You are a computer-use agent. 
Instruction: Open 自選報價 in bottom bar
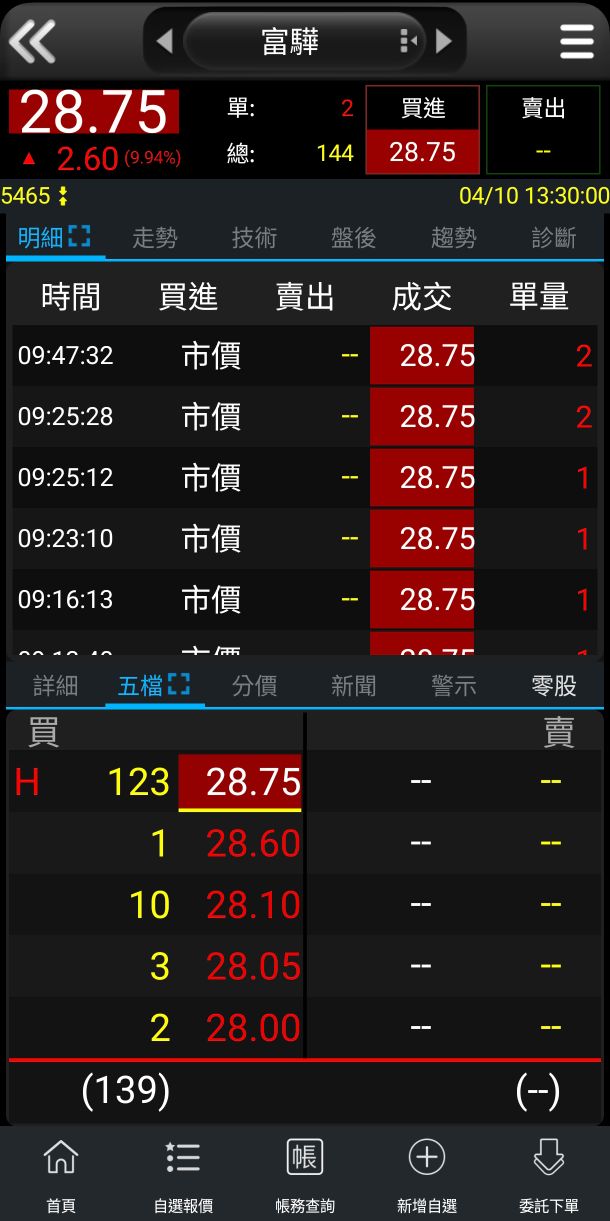pyautogui.click(x=183, y=1176)
